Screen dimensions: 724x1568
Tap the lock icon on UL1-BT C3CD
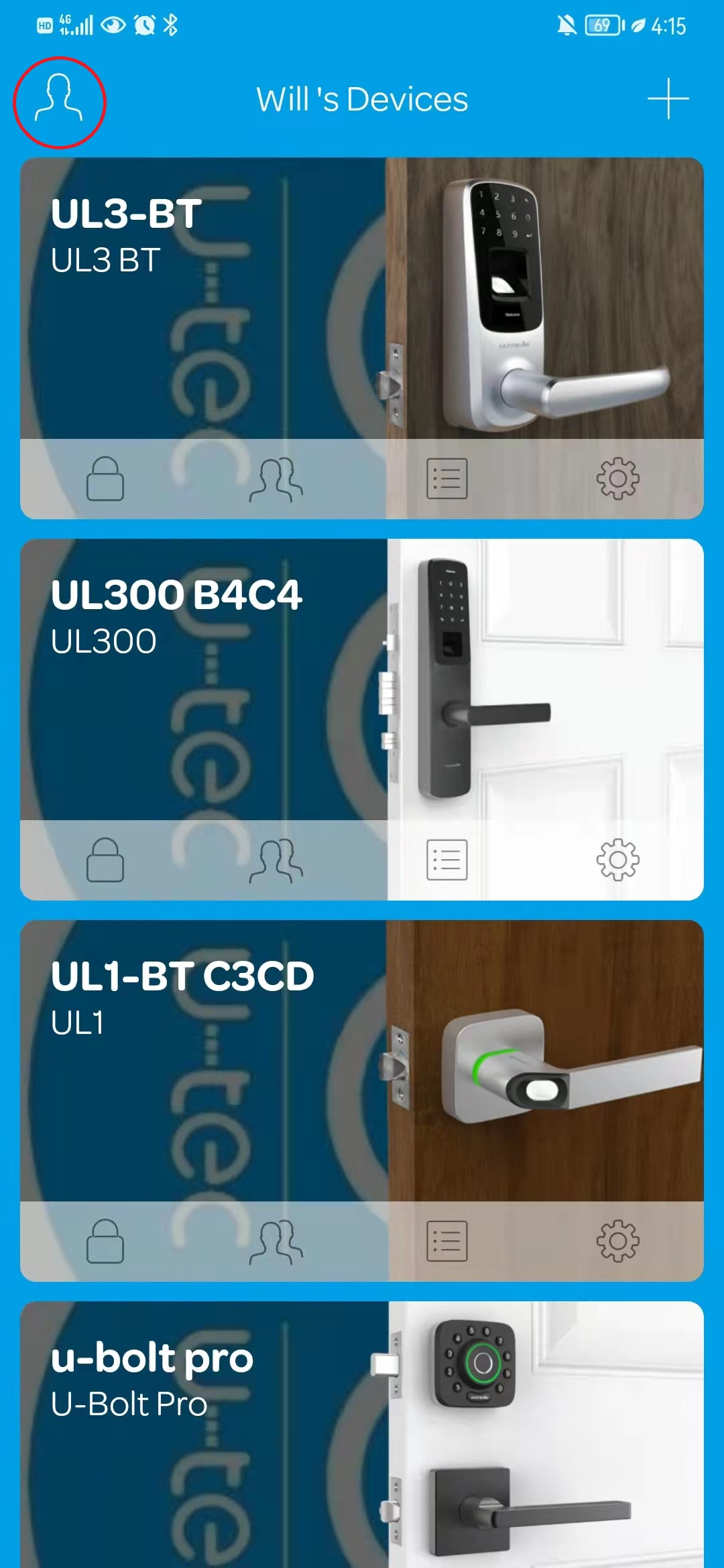105,1241
